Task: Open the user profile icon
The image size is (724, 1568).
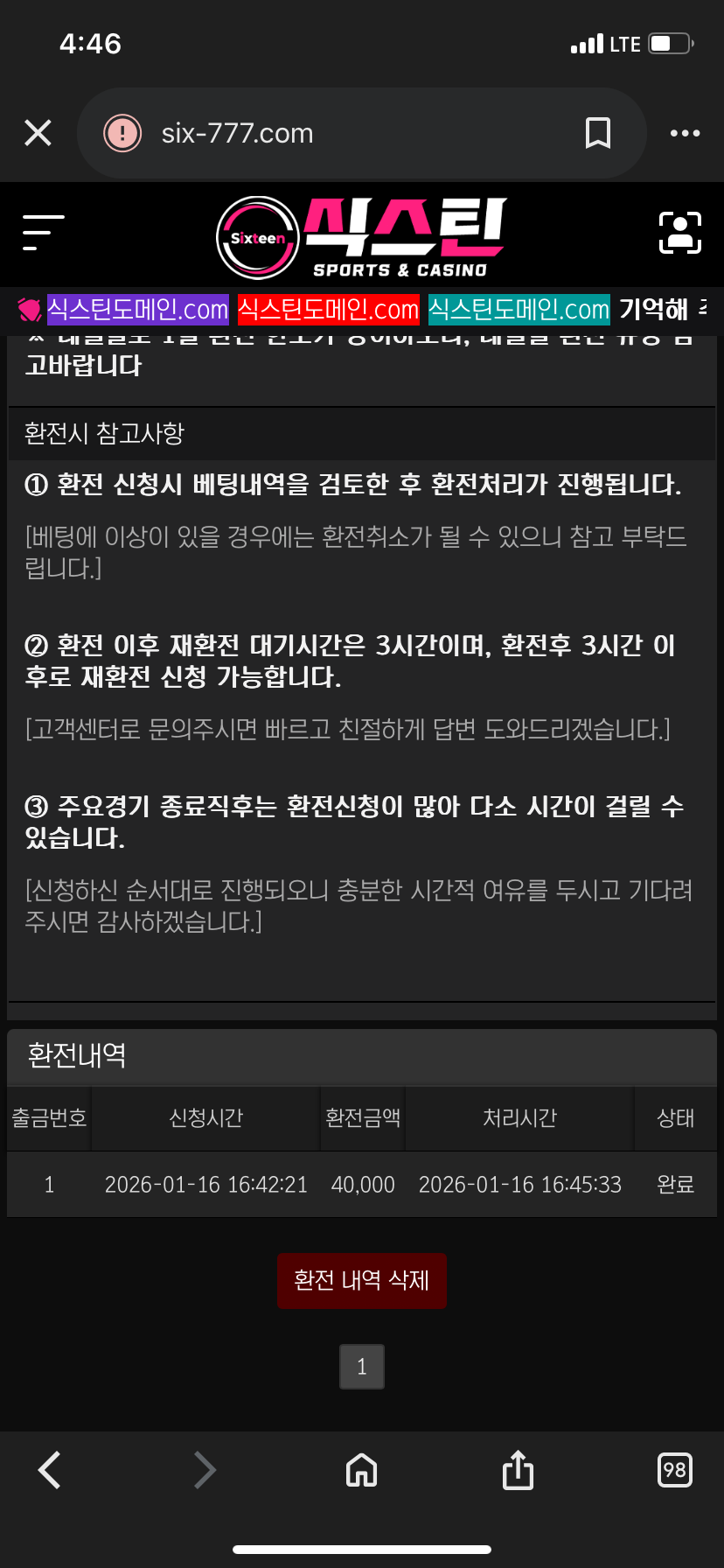Action: click(680, 233)
